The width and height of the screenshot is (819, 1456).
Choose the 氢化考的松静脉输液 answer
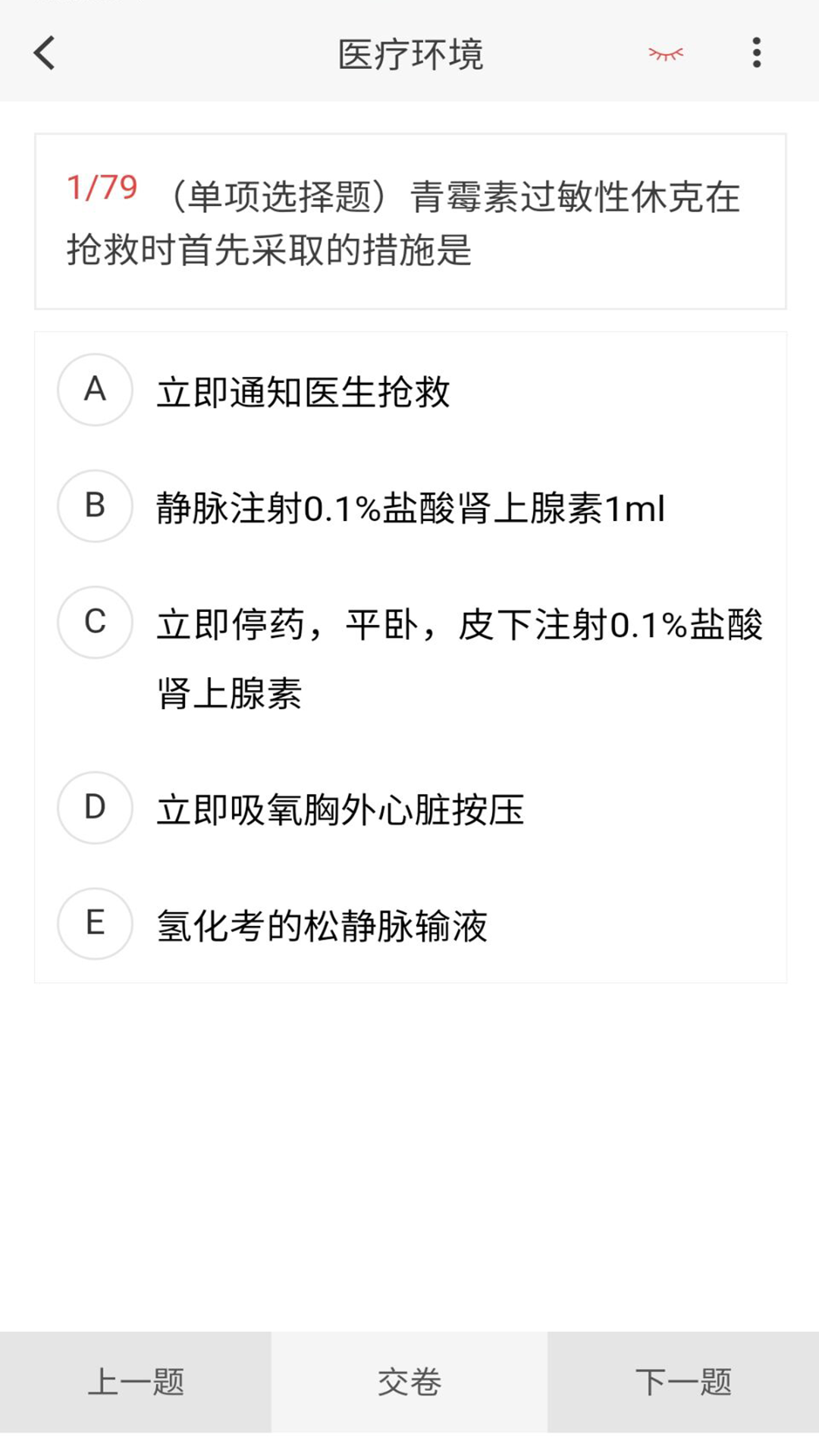322,925
